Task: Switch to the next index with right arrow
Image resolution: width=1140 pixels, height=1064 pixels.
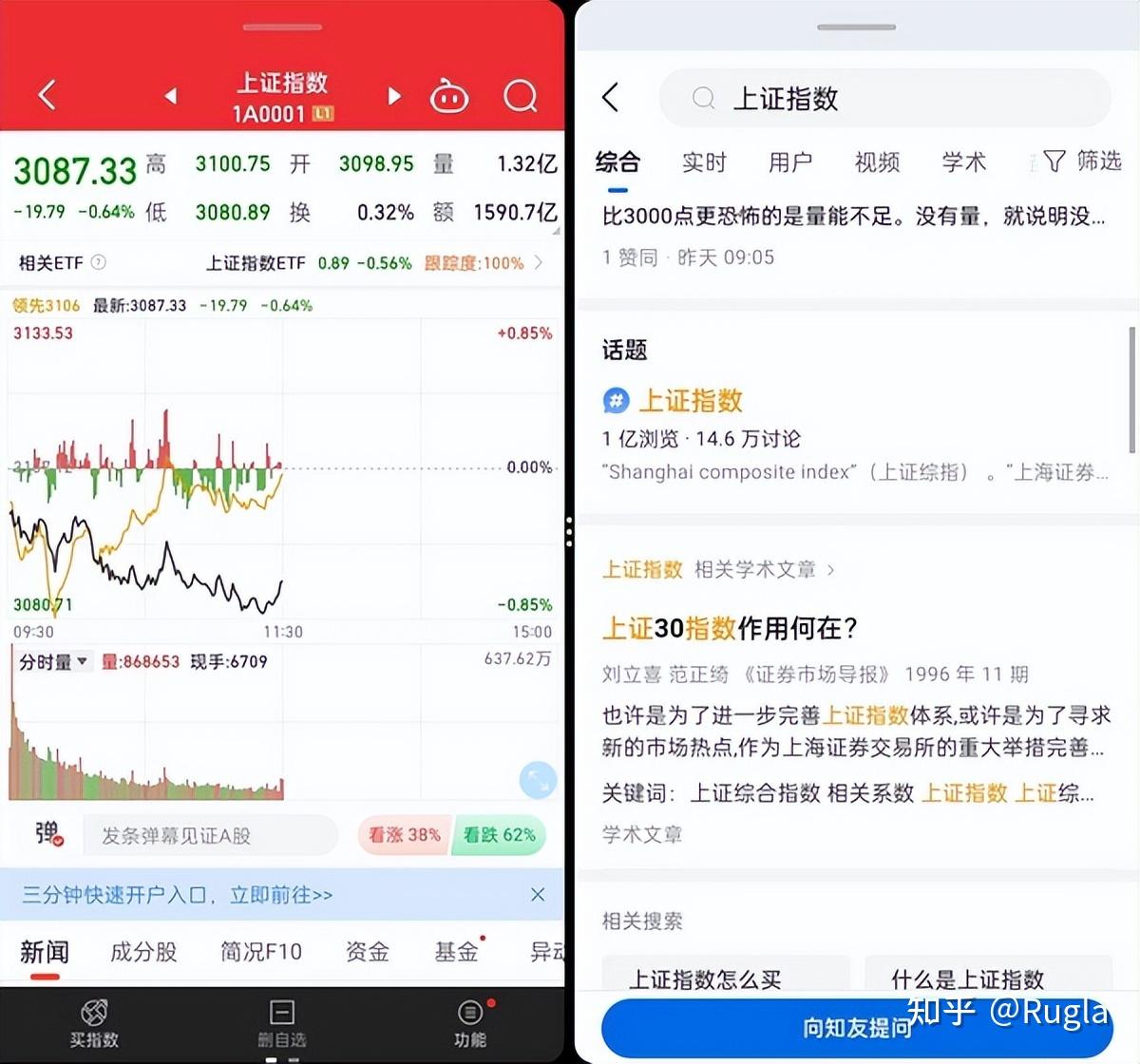Action: [394, 95]
